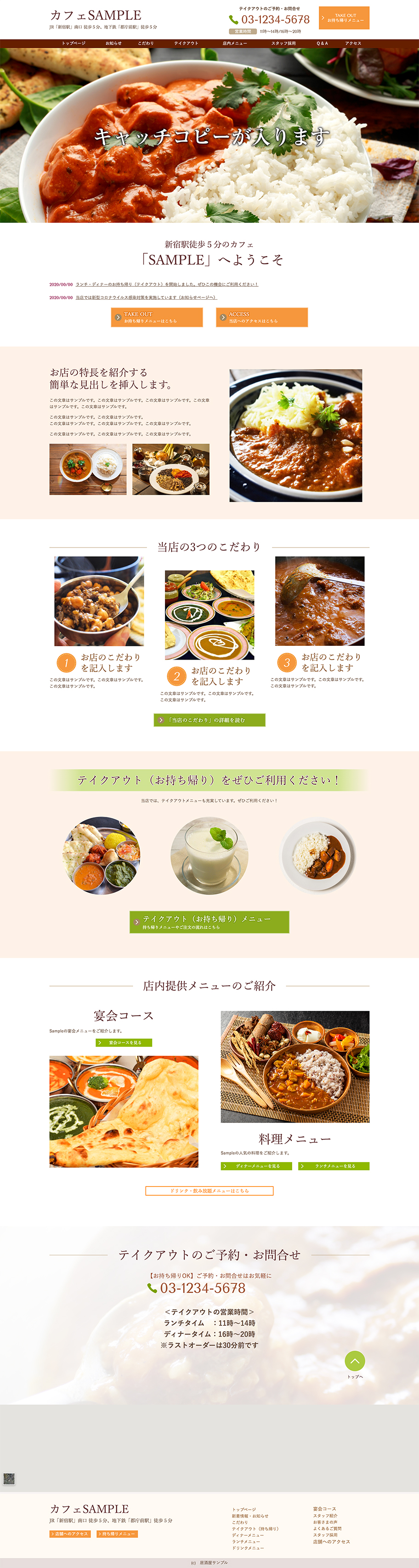
Task: Open the 新型コロナウイルス感染対策 news link
Action: click(x=145, y=298)
